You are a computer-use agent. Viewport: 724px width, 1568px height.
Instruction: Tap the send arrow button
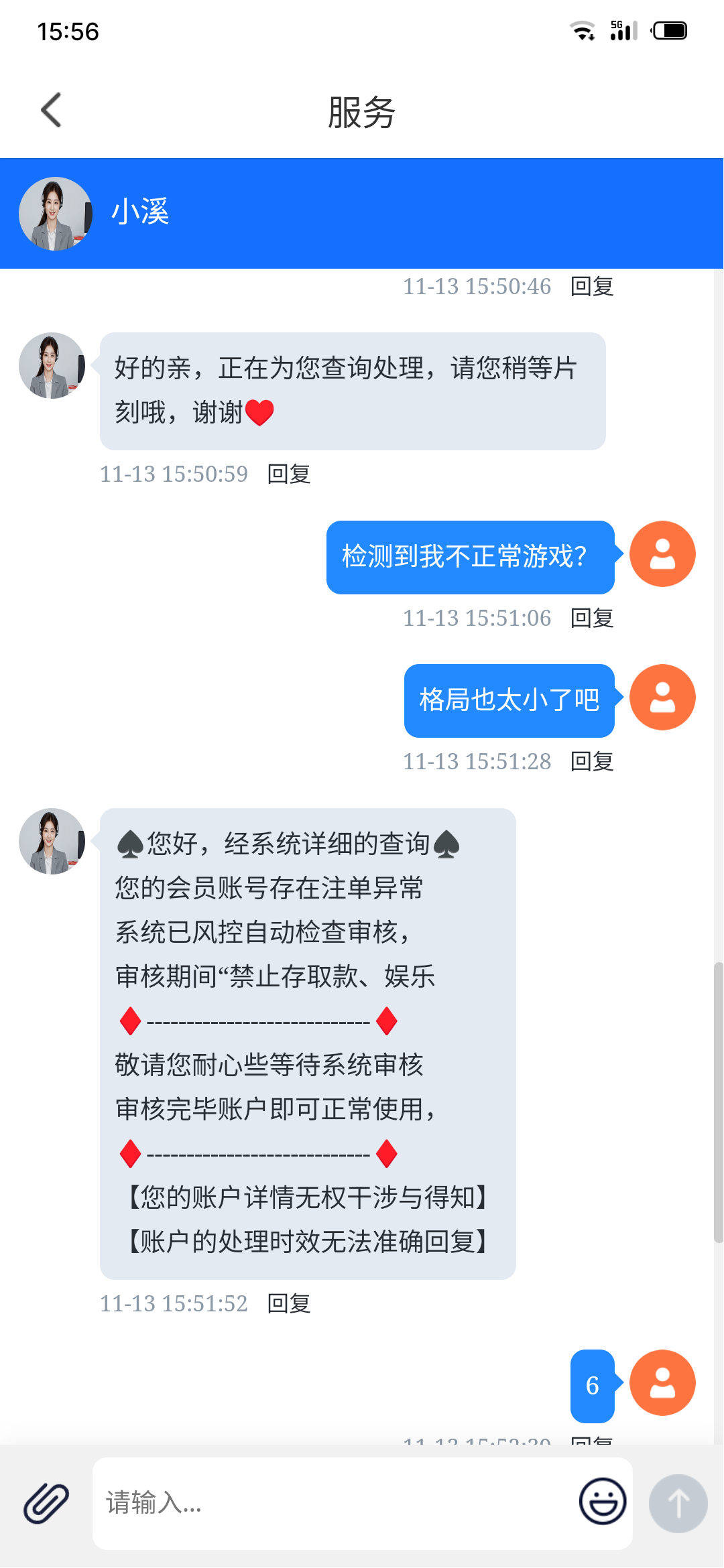click(677, 1503)
